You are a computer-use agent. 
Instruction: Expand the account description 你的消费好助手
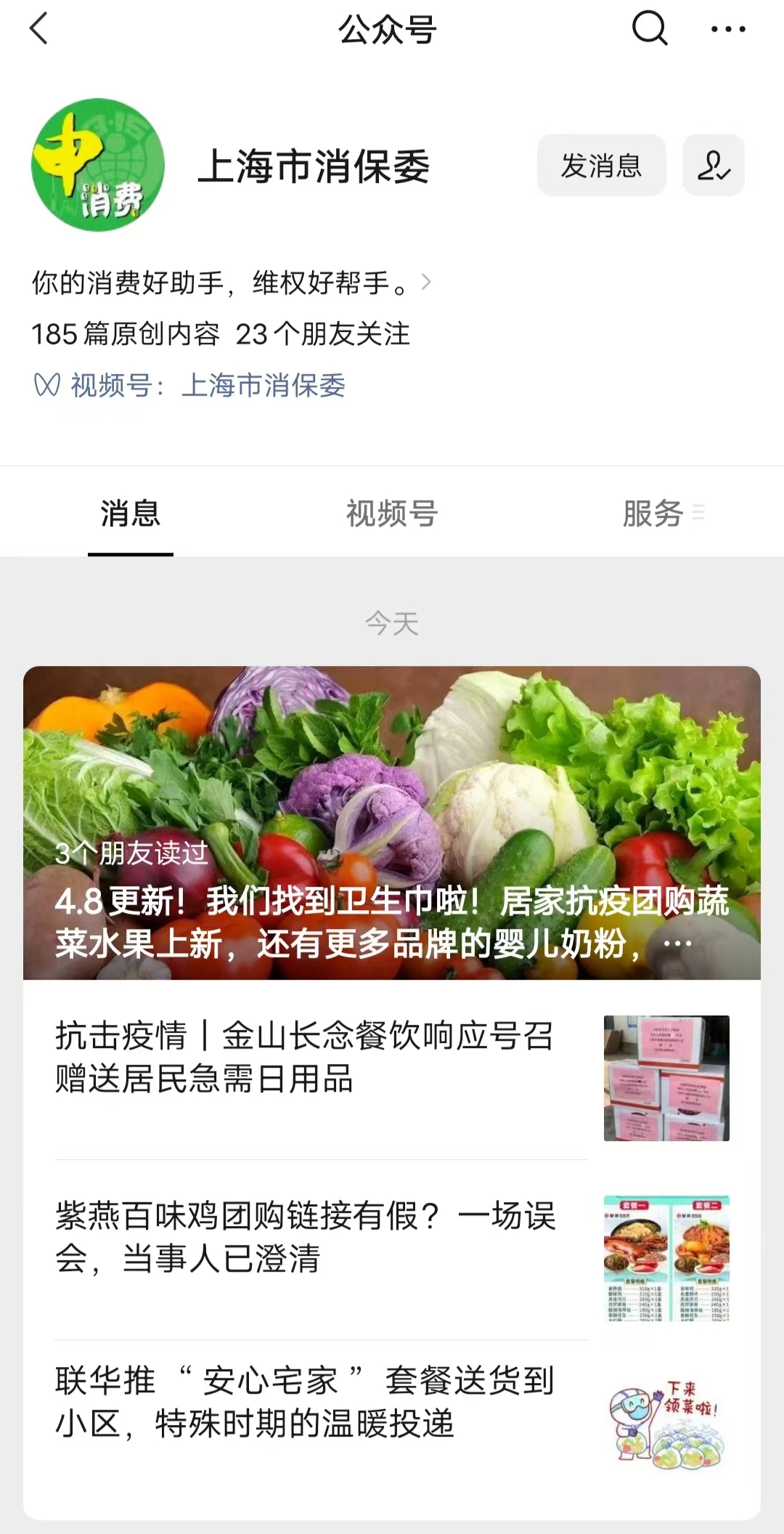click(232, 283)
